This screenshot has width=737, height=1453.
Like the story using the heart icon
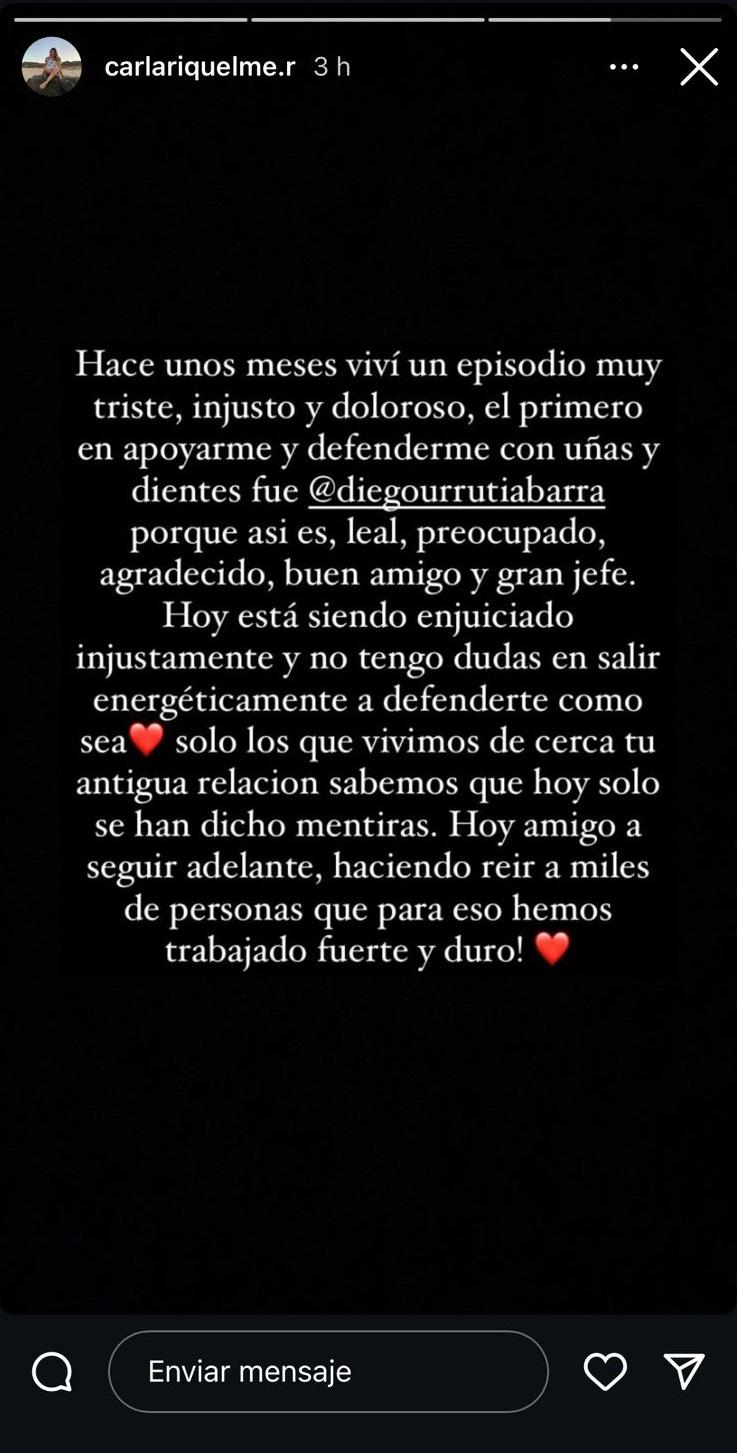tap(605, 1371)
